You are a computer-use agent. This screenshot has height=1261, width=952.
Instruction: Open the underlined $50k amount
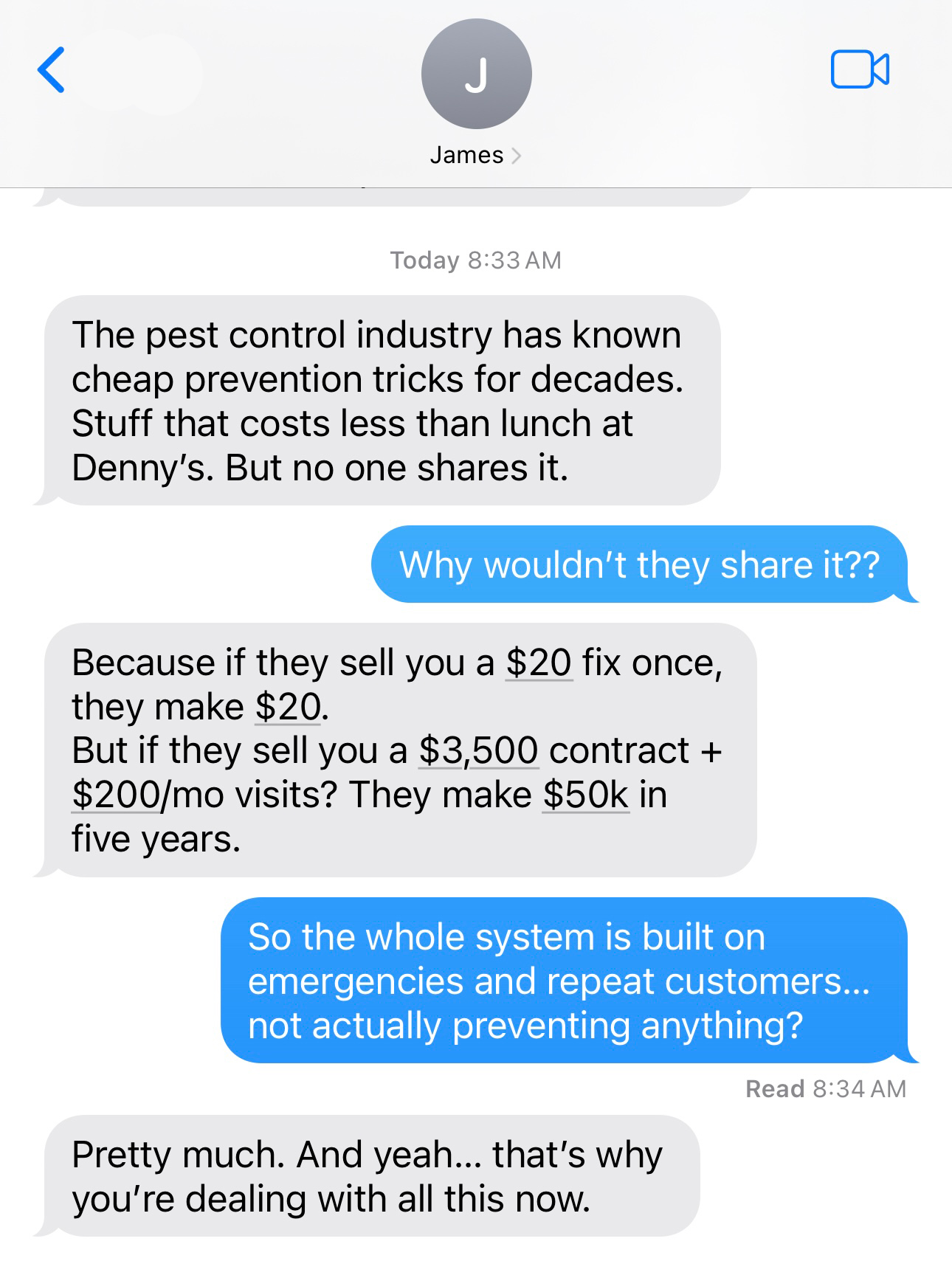[x=586, y=795]
